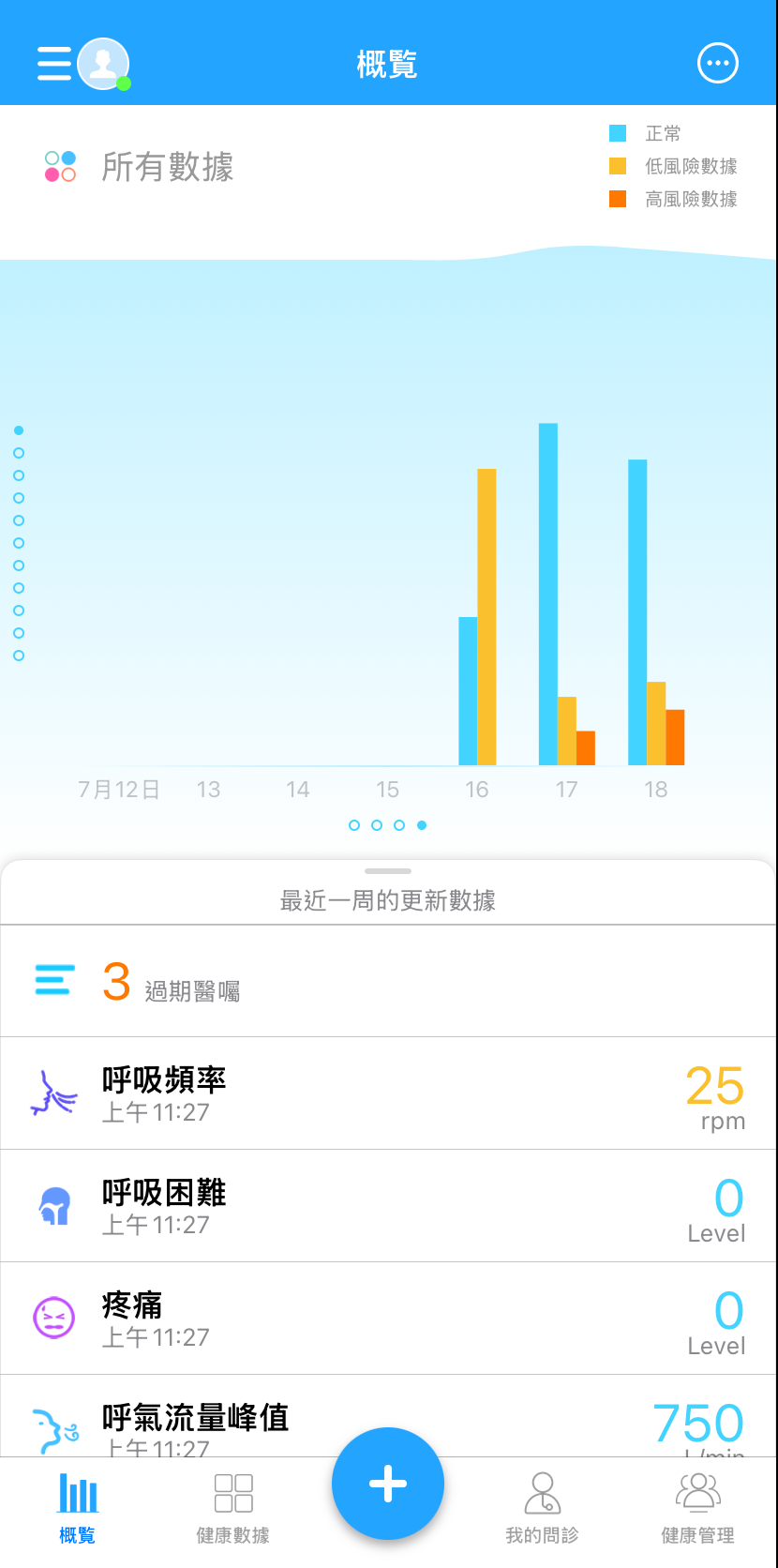778x1568 pixels.
Task: Open the profile avatar
Action: coord(102,64)
